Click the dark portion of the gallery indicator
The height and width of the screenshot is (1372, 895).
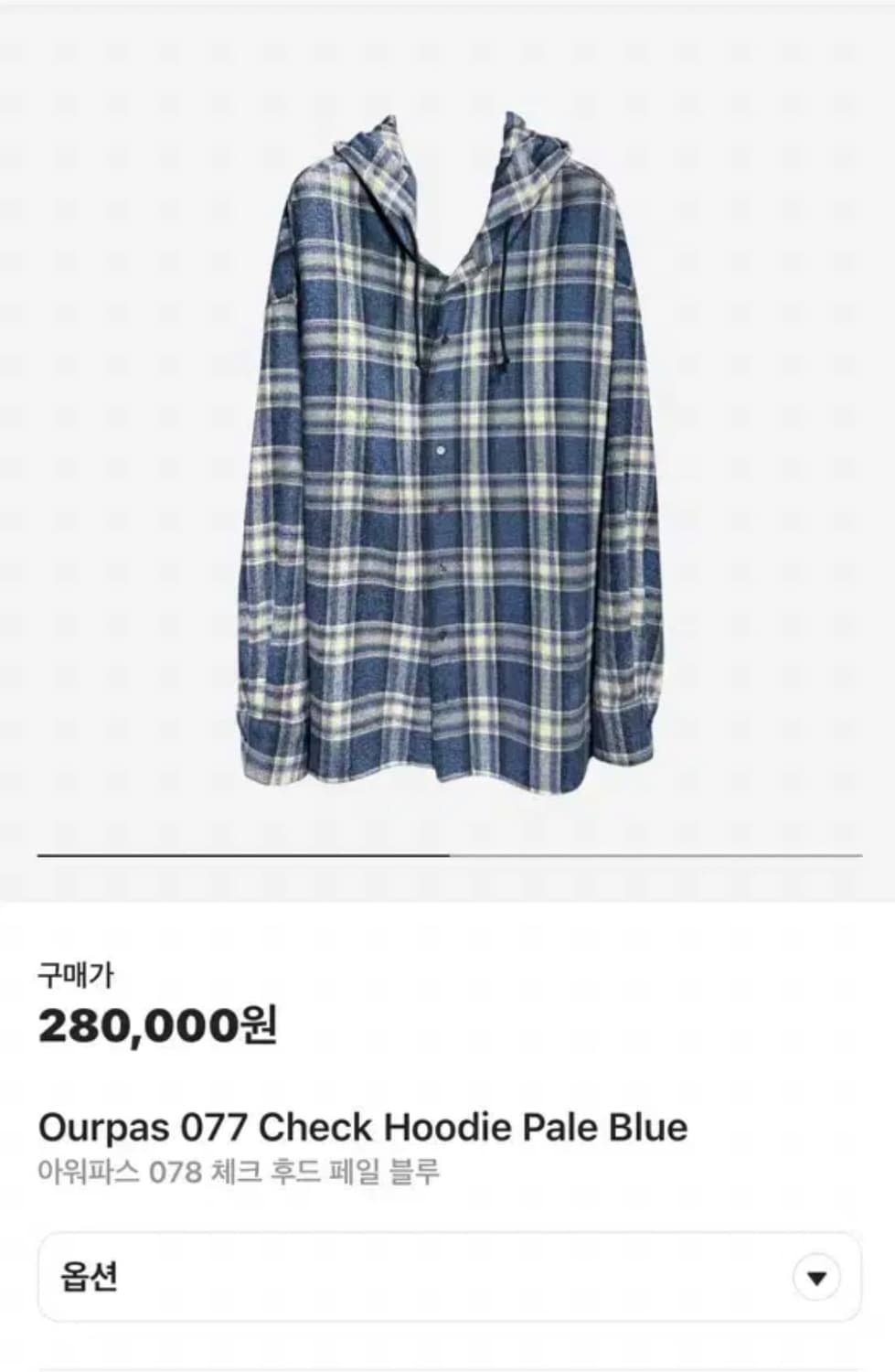[x=242, y=854]
